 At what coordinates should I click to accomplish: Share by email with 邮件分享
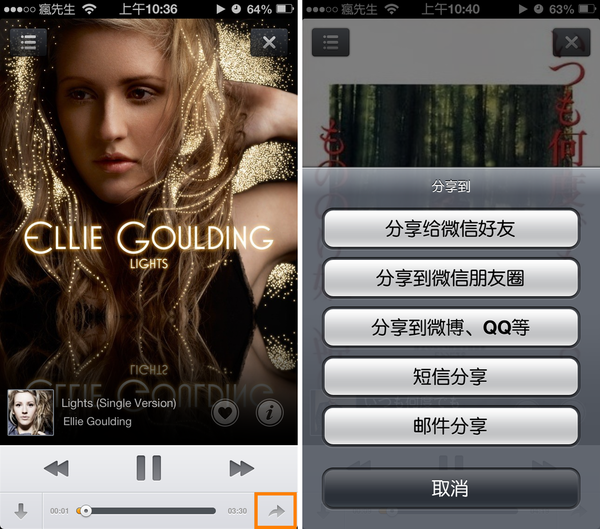pos(450,426)
